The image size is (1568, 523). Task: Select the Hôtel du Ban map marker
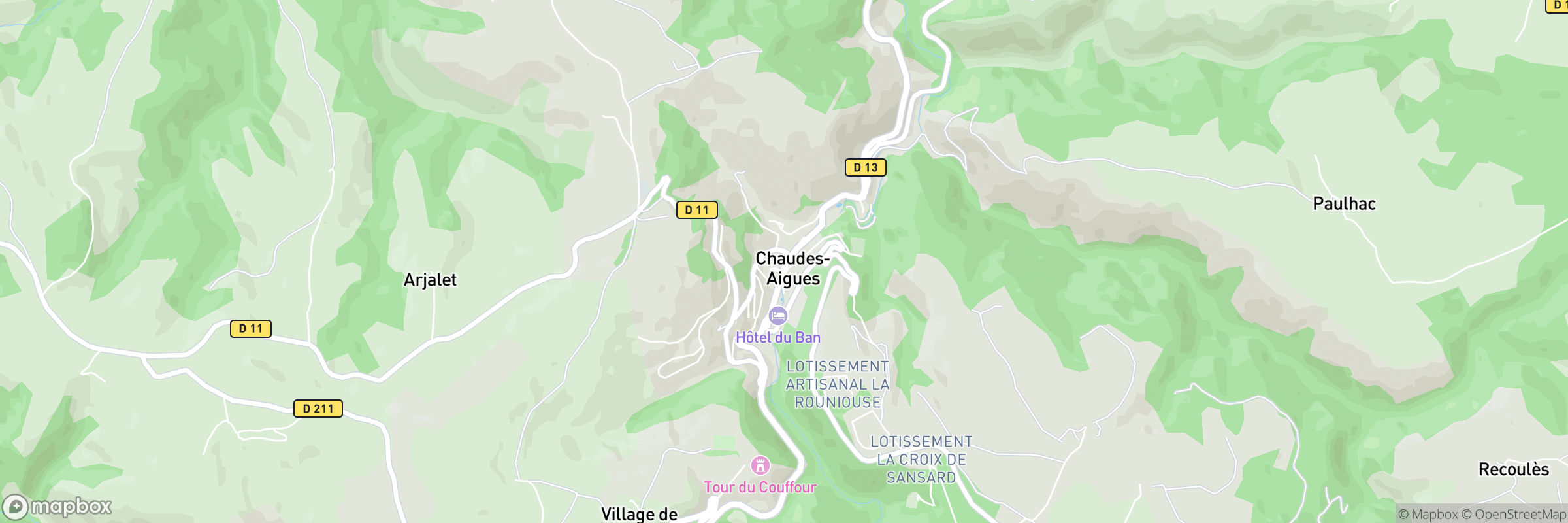pos(777,316)
